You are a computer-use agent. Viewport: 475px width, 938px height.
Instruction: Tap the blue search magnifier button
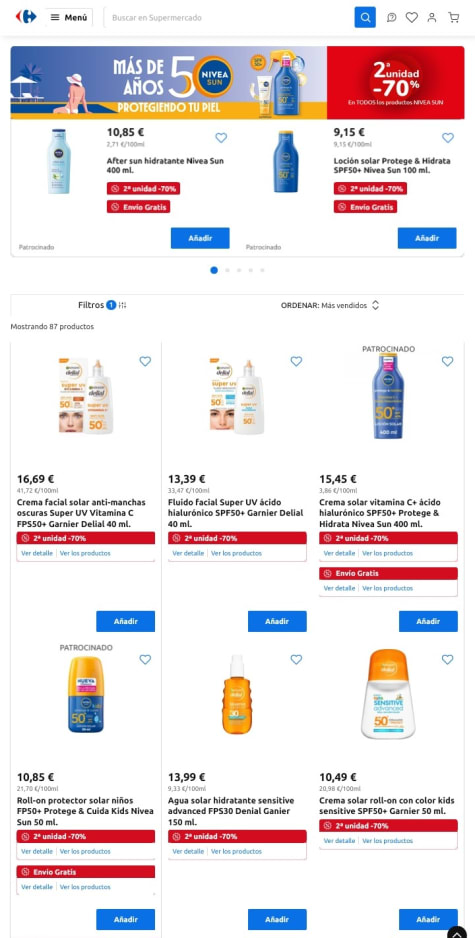[365, 17]
